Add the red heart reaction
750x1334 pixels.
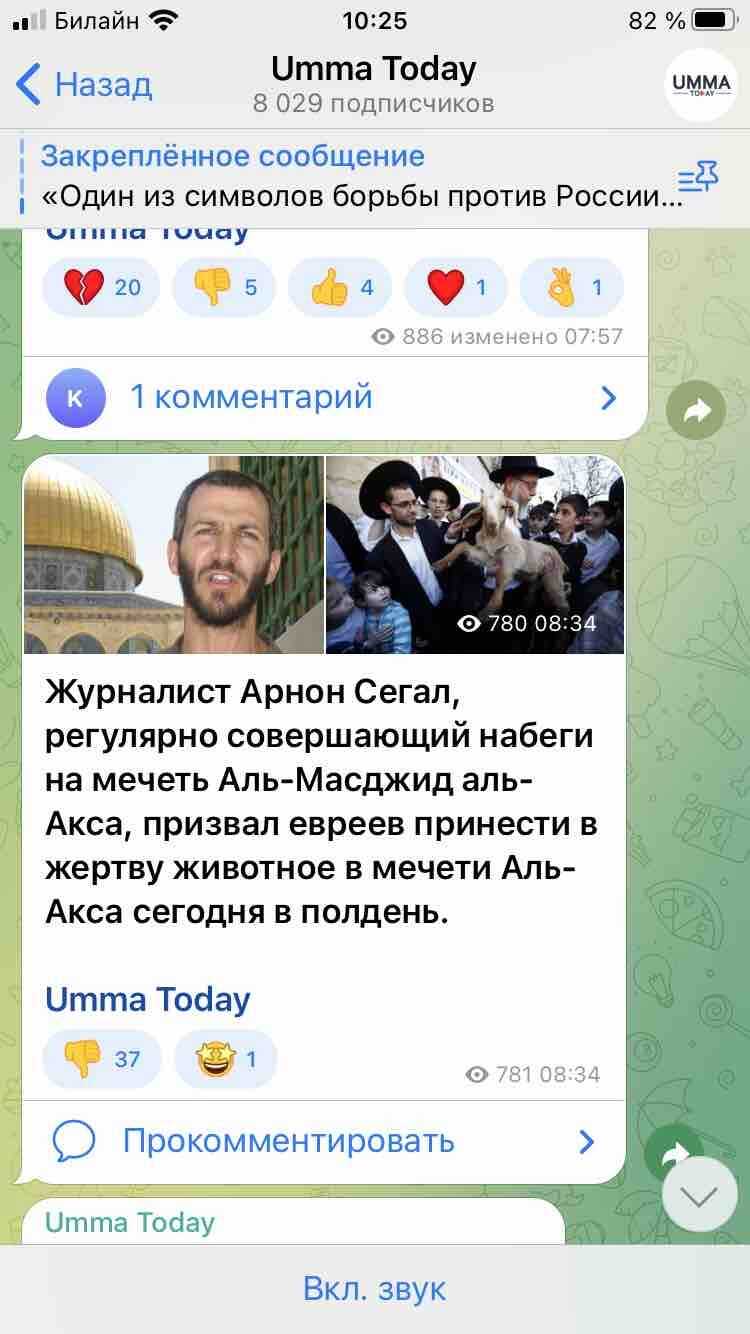[455, 288]
